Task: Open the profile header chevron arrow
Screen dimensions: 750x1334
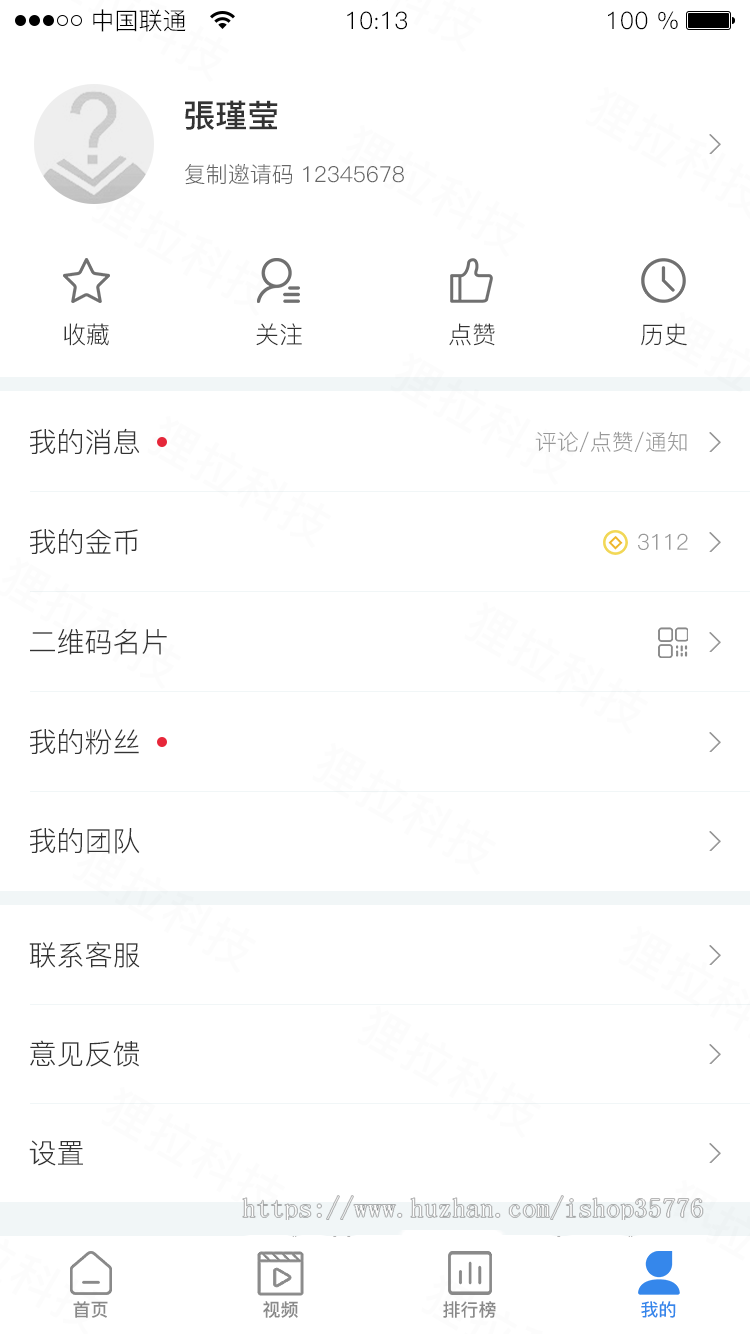Action: point(716,144)
